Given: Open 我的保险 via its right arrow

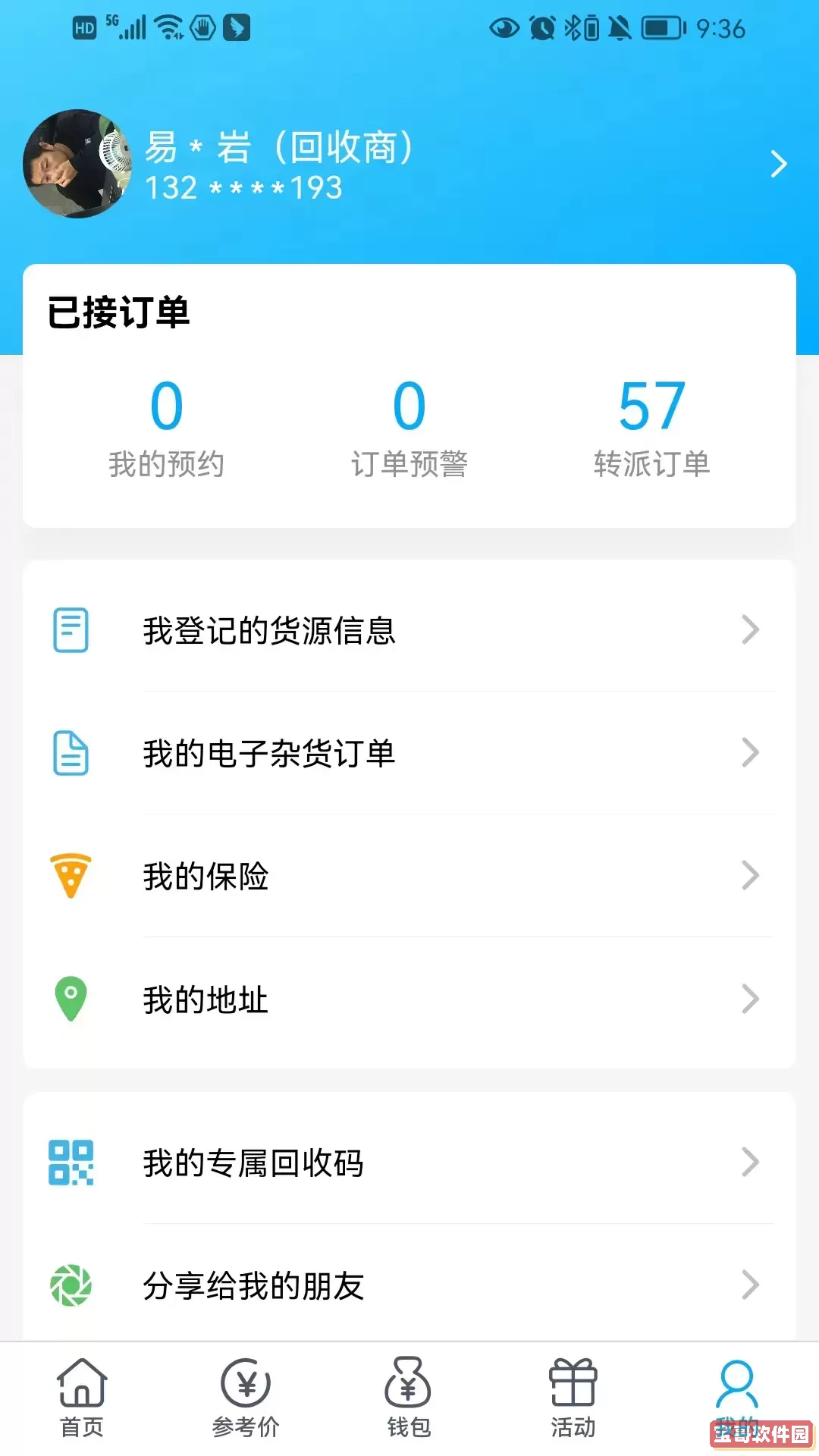Looking at the screenshot, I should coord(750,876).
